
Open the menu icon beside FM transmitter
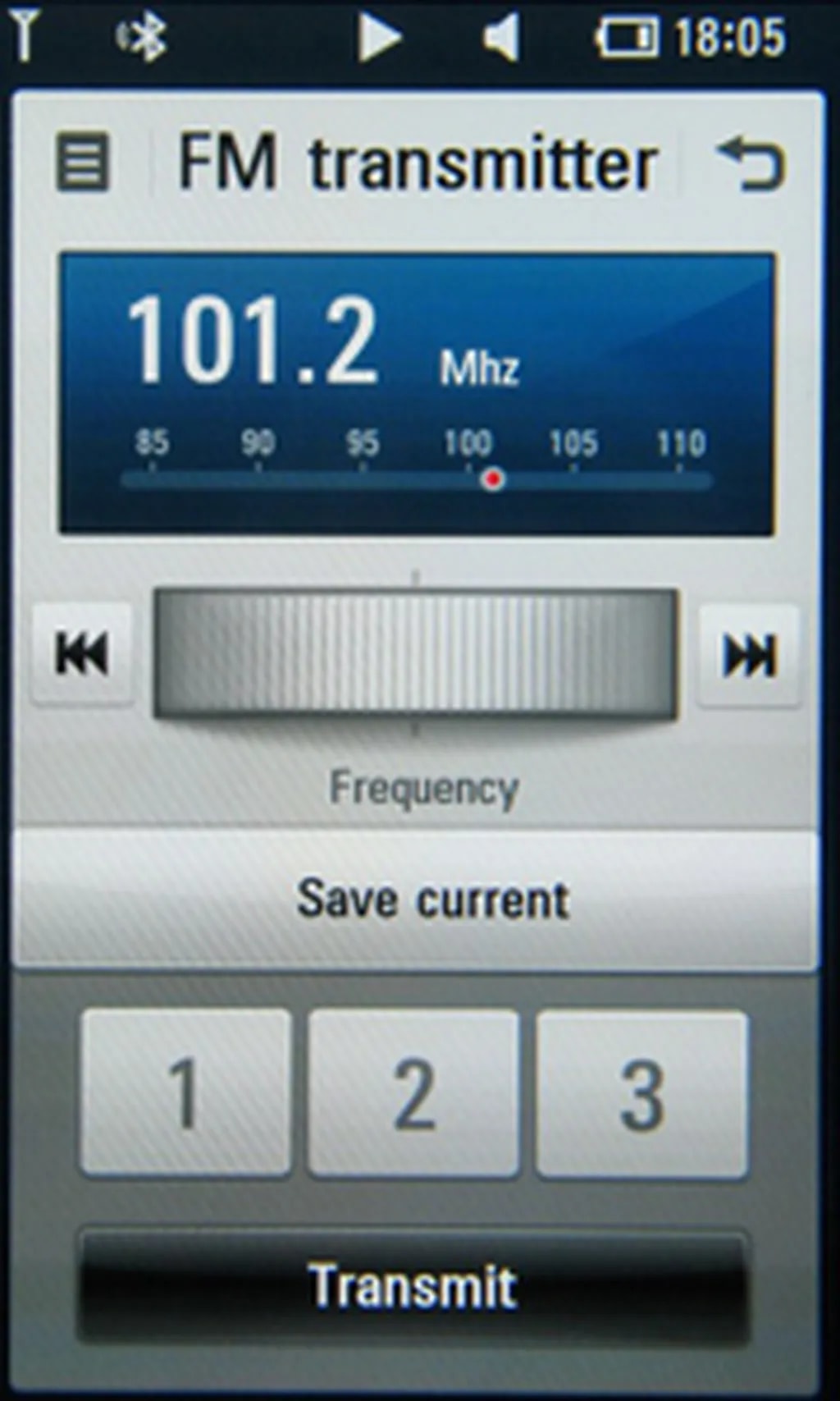tap(82, 163)
